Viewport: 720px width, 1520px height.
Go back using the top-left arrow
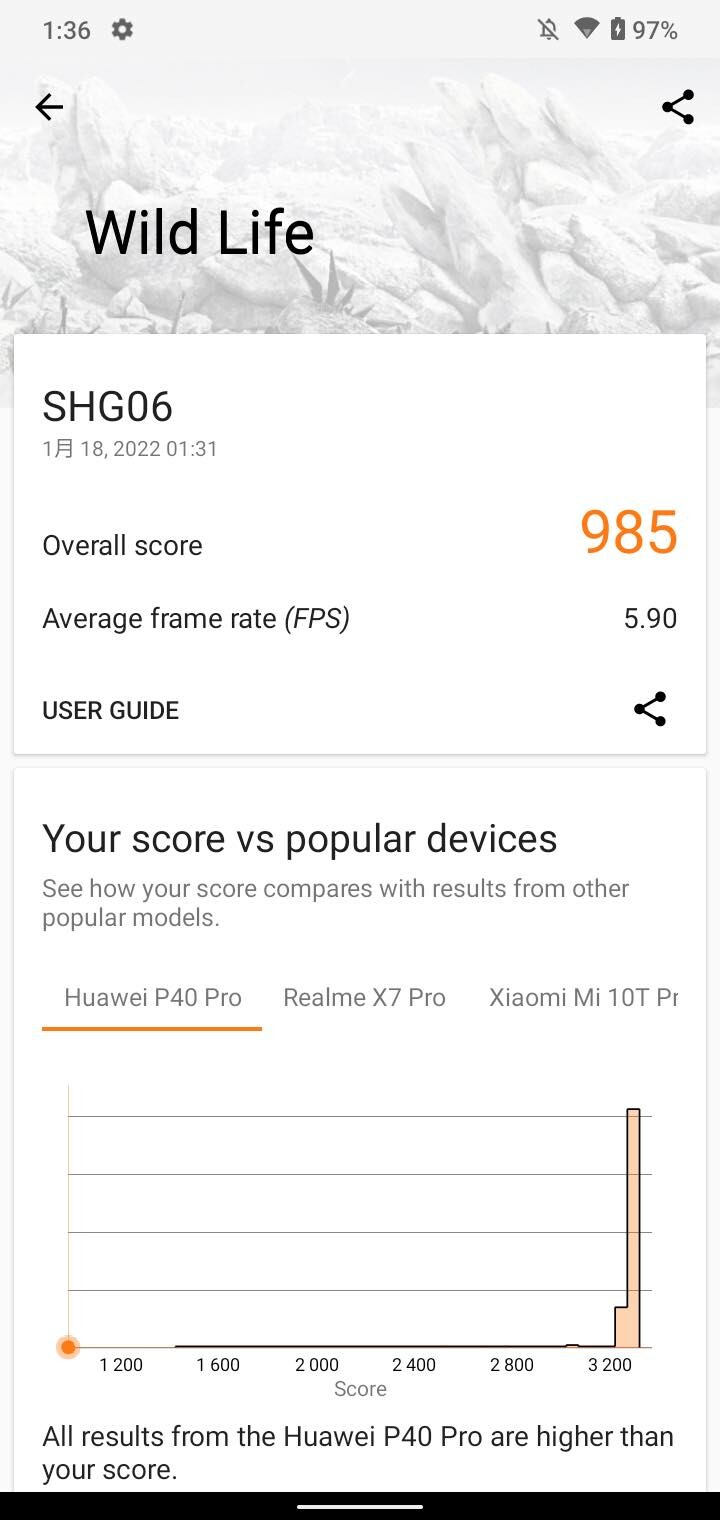48,107
